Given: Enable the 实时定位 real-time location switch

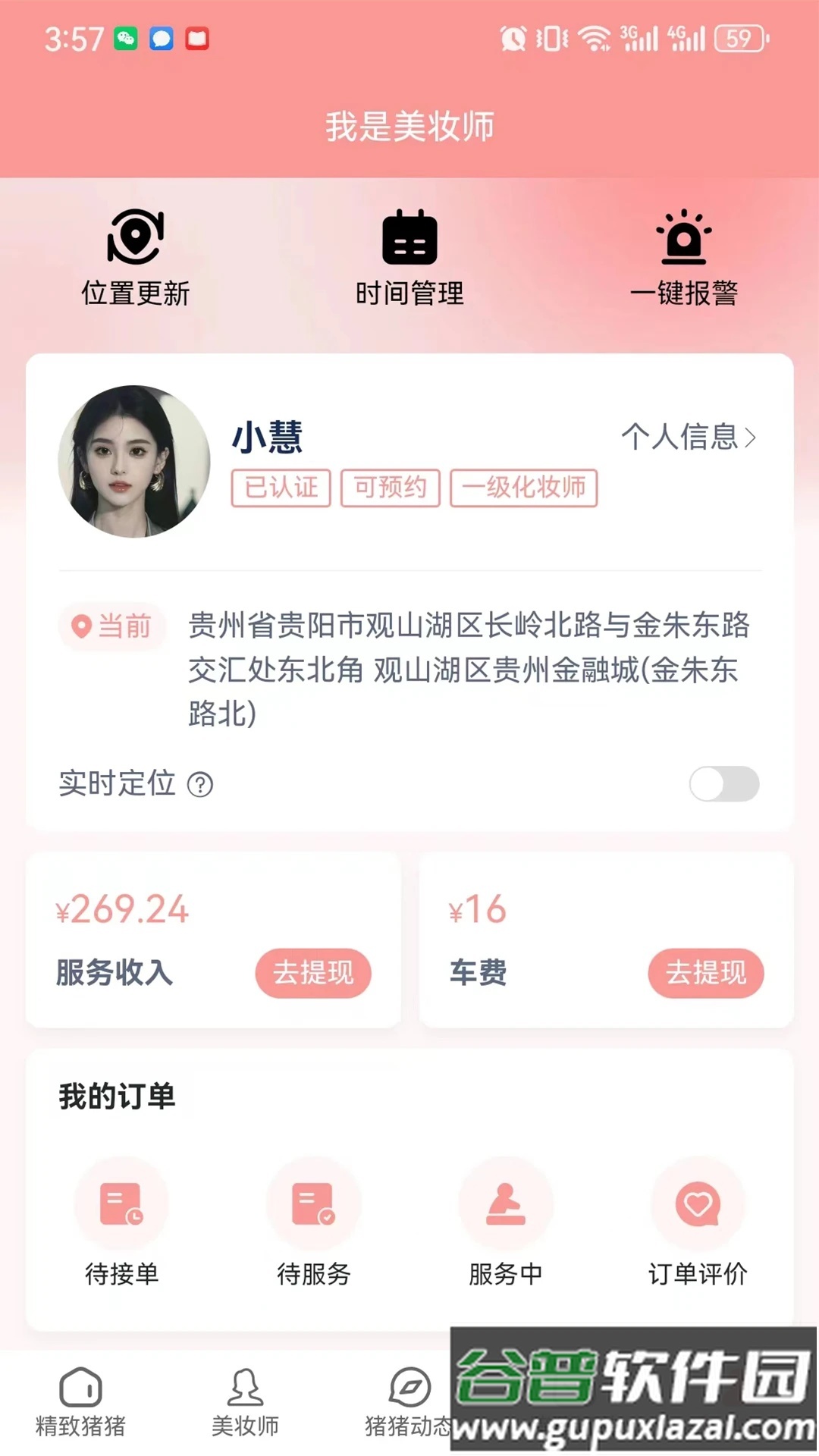Looking at the screenshot, I should coord(725,786).
